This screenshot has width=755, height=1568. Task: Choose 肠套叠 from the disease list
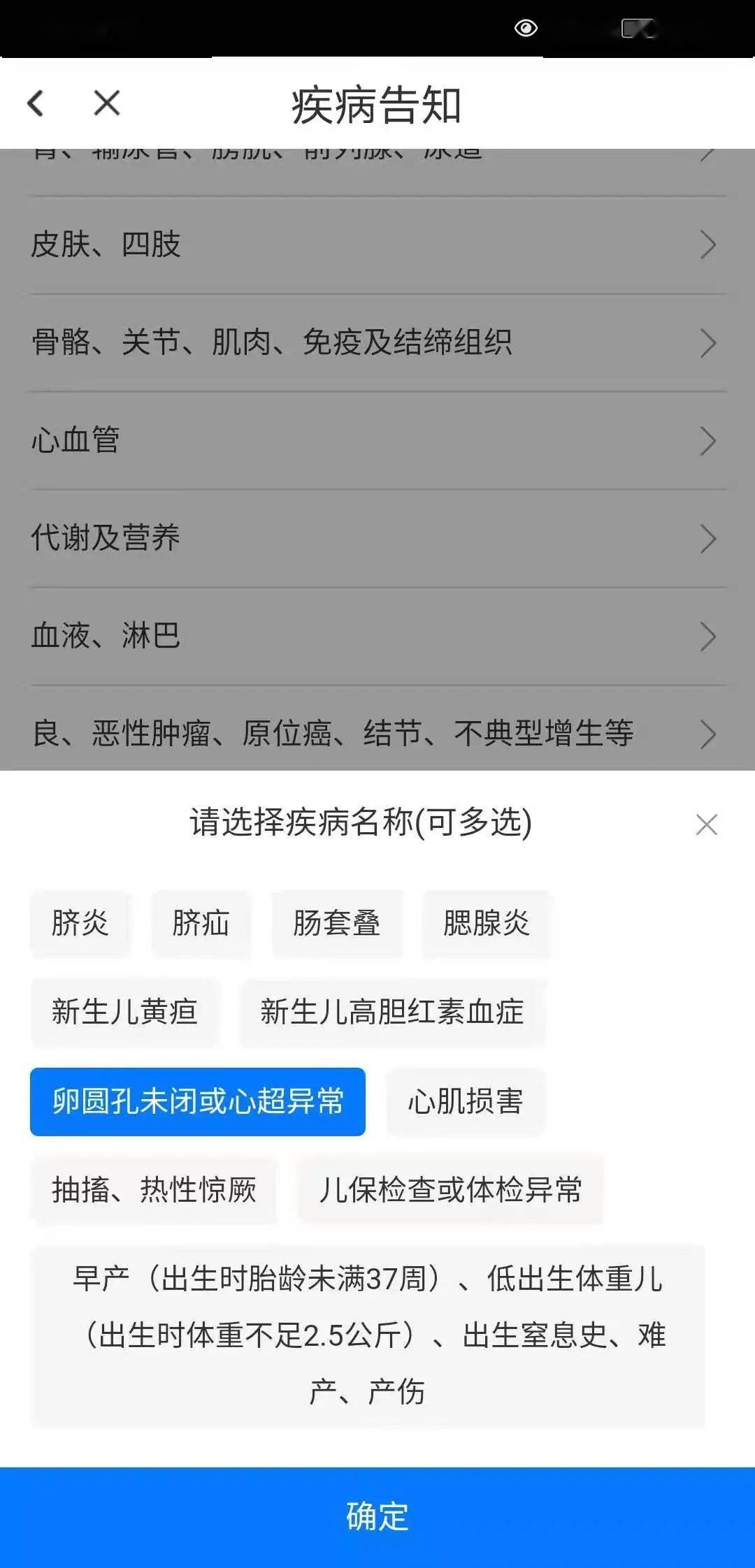click(x=336, y=924)
